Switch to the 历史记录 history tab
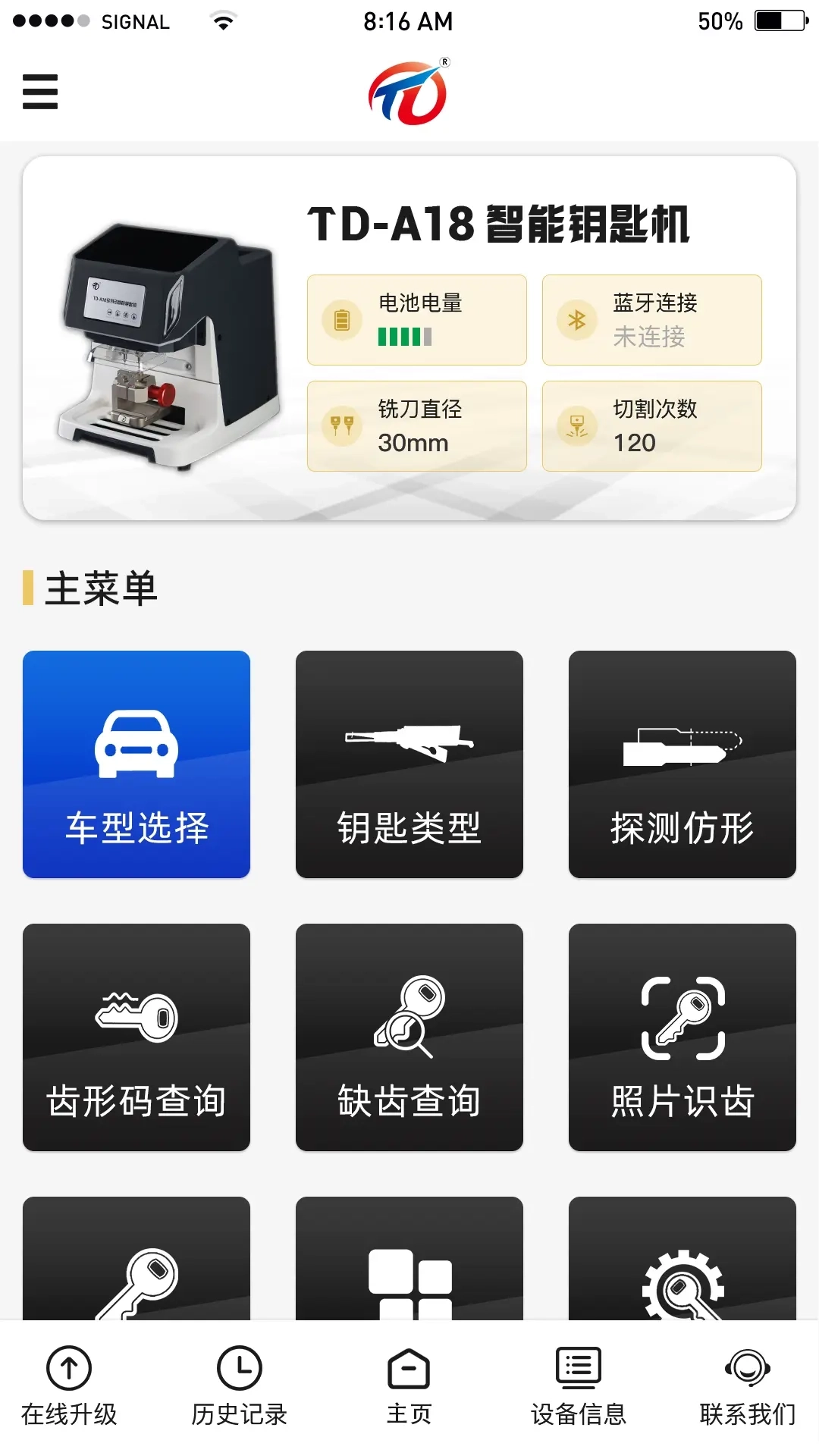 (x=239, y=1385)
